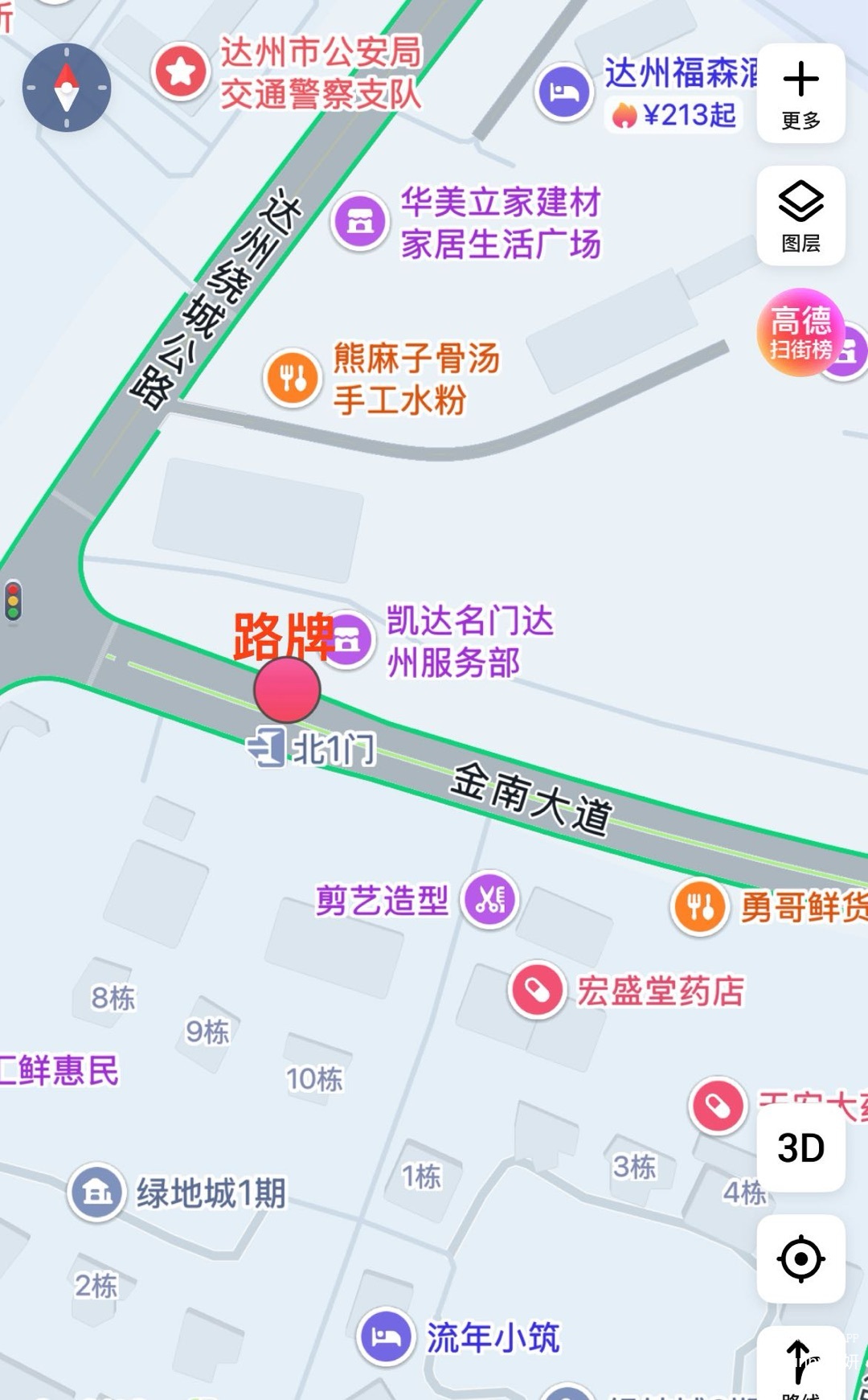
Task: Open the 图层 map layers panel
Action: 800,216
